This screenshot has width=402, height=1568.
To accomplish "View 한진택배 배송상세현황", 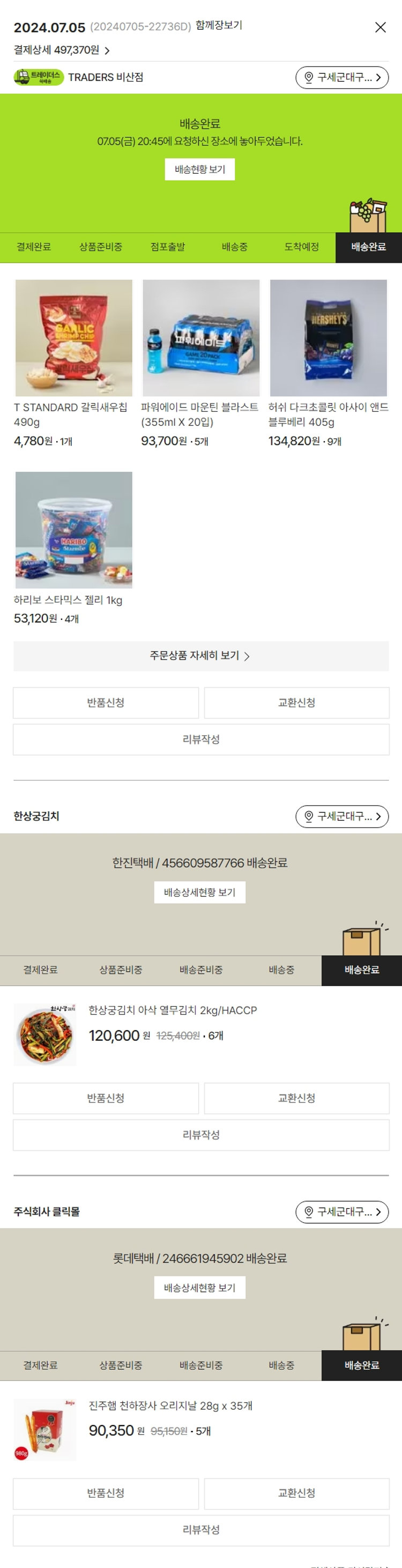I will 199,892.
